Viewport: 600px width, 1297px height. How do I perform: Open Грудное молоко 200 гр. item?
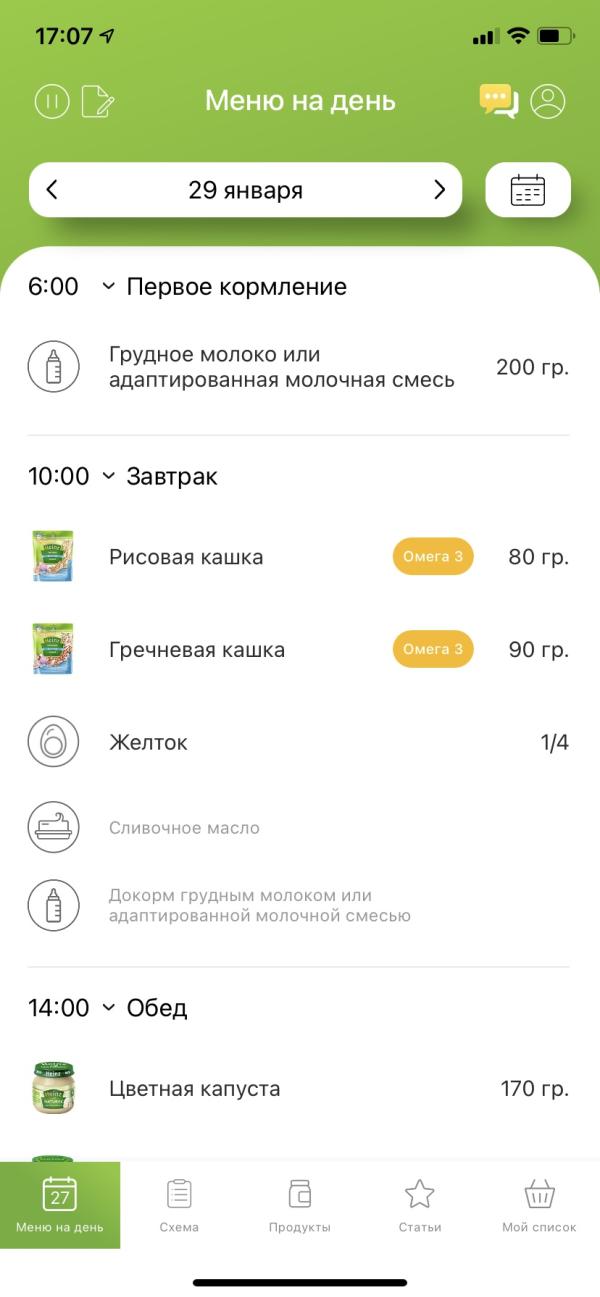click(281, 367)
